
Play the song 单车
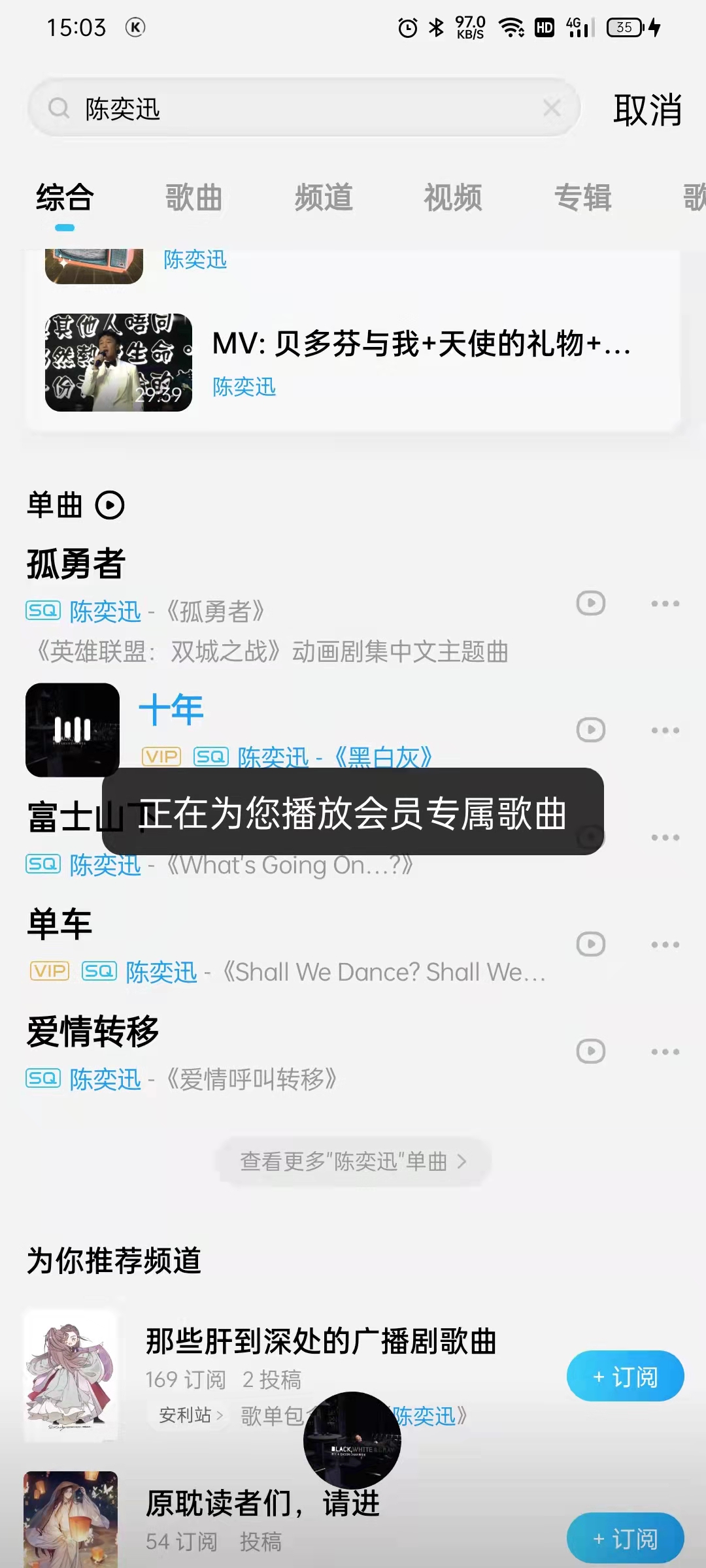pos(591,943)
